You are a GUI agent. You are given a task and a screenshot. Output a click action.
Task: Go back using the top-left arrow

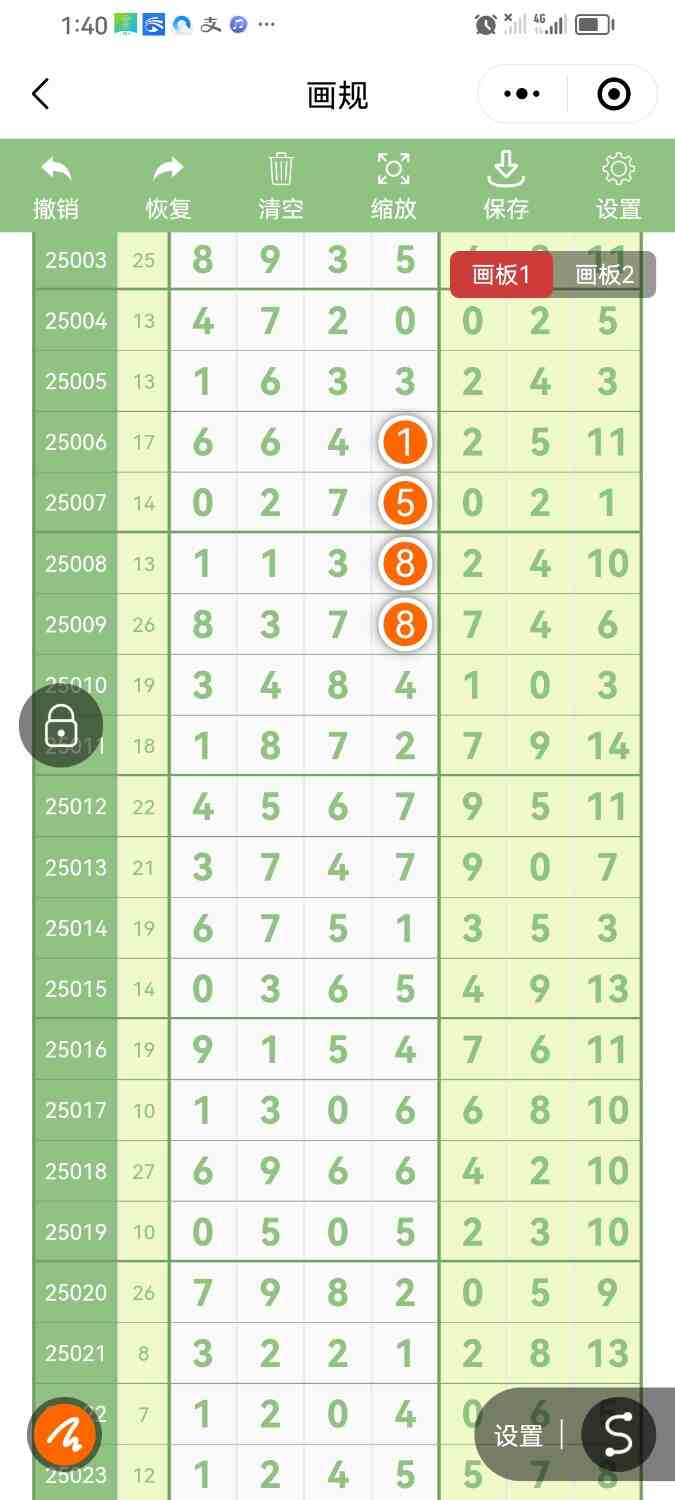click(40, 95)
